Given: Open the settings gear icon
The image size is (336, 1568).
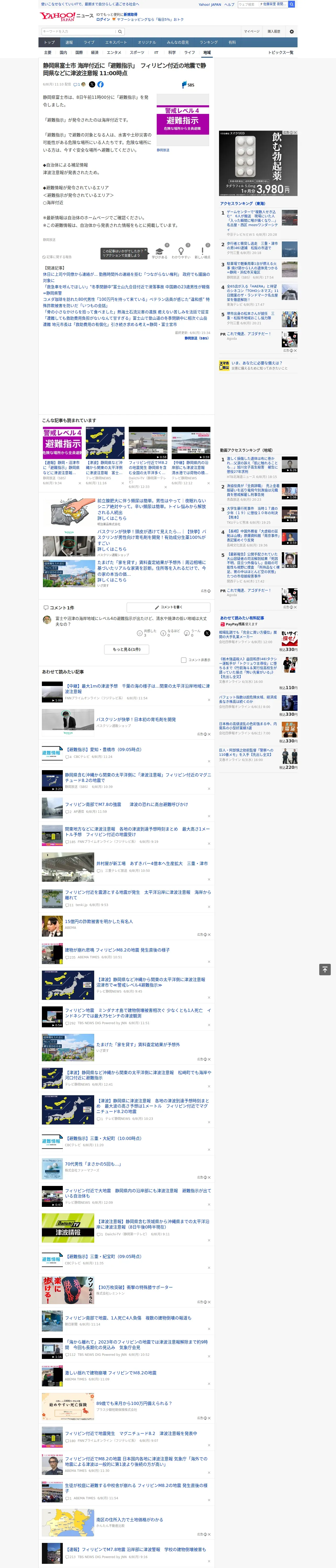Looking at the screenshot, I should tap(292, 31).
